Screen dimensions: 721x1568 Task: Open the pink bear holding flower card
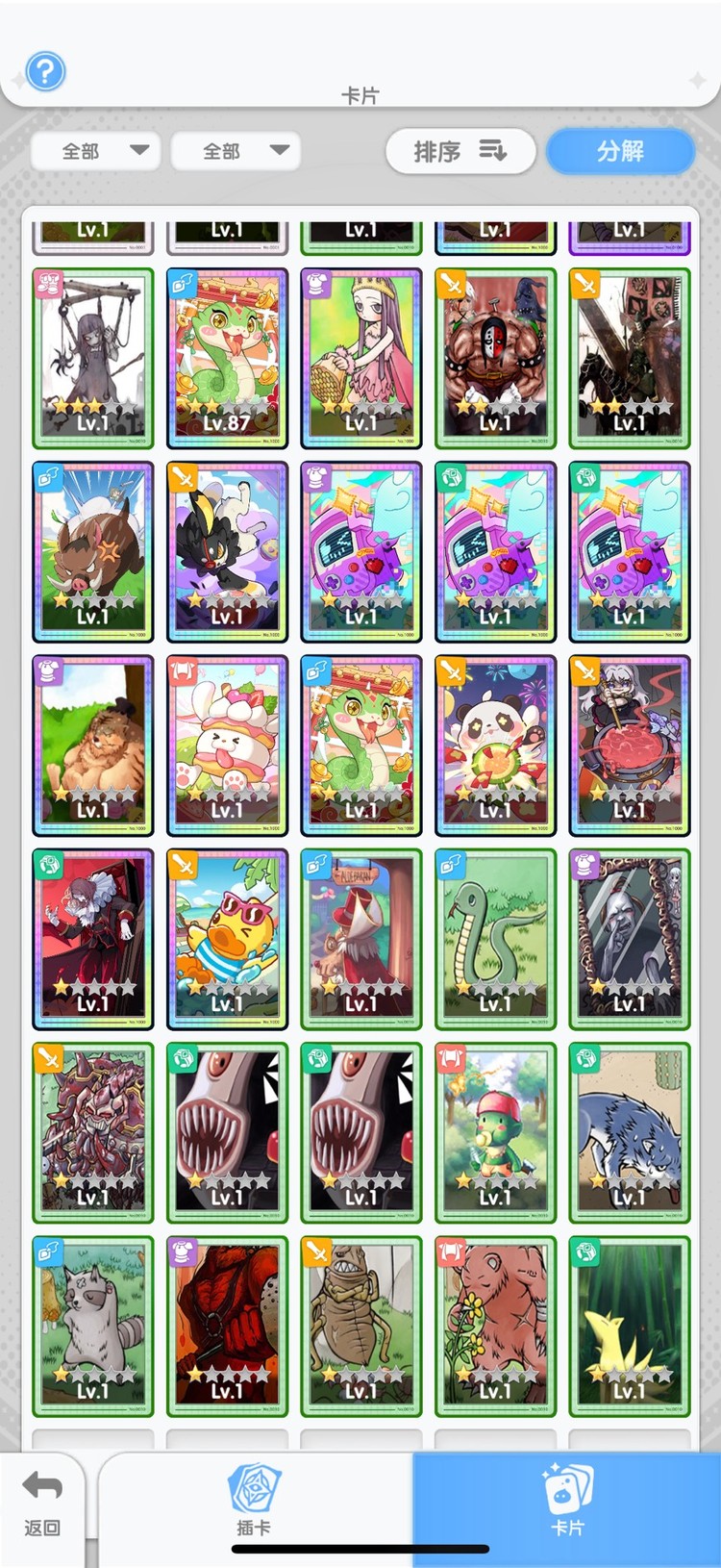pyautogui.click(x=495, y=1326)
